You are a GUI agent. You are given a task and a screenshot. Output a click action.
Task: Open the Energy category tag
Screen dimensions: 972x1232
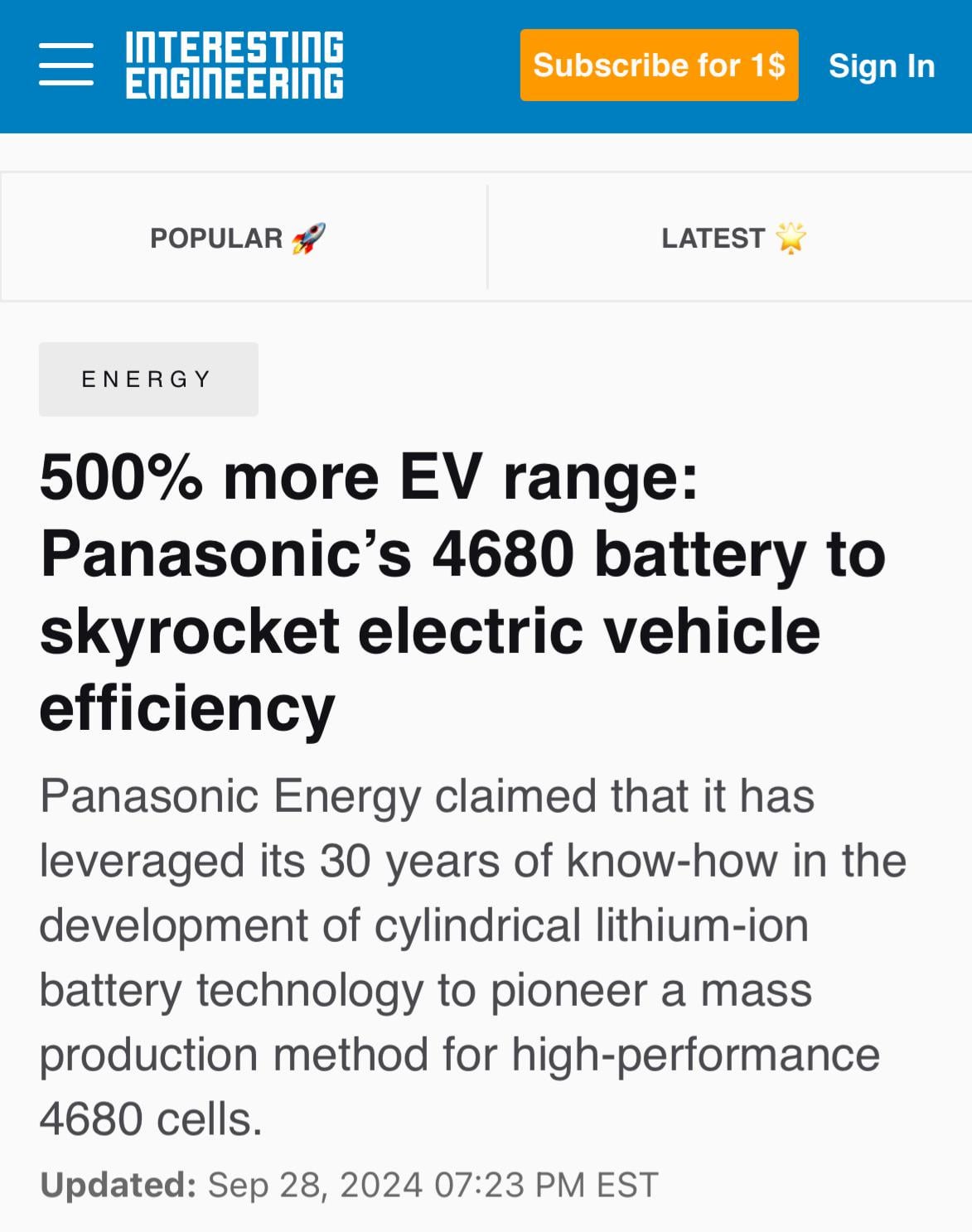(148, 379)
